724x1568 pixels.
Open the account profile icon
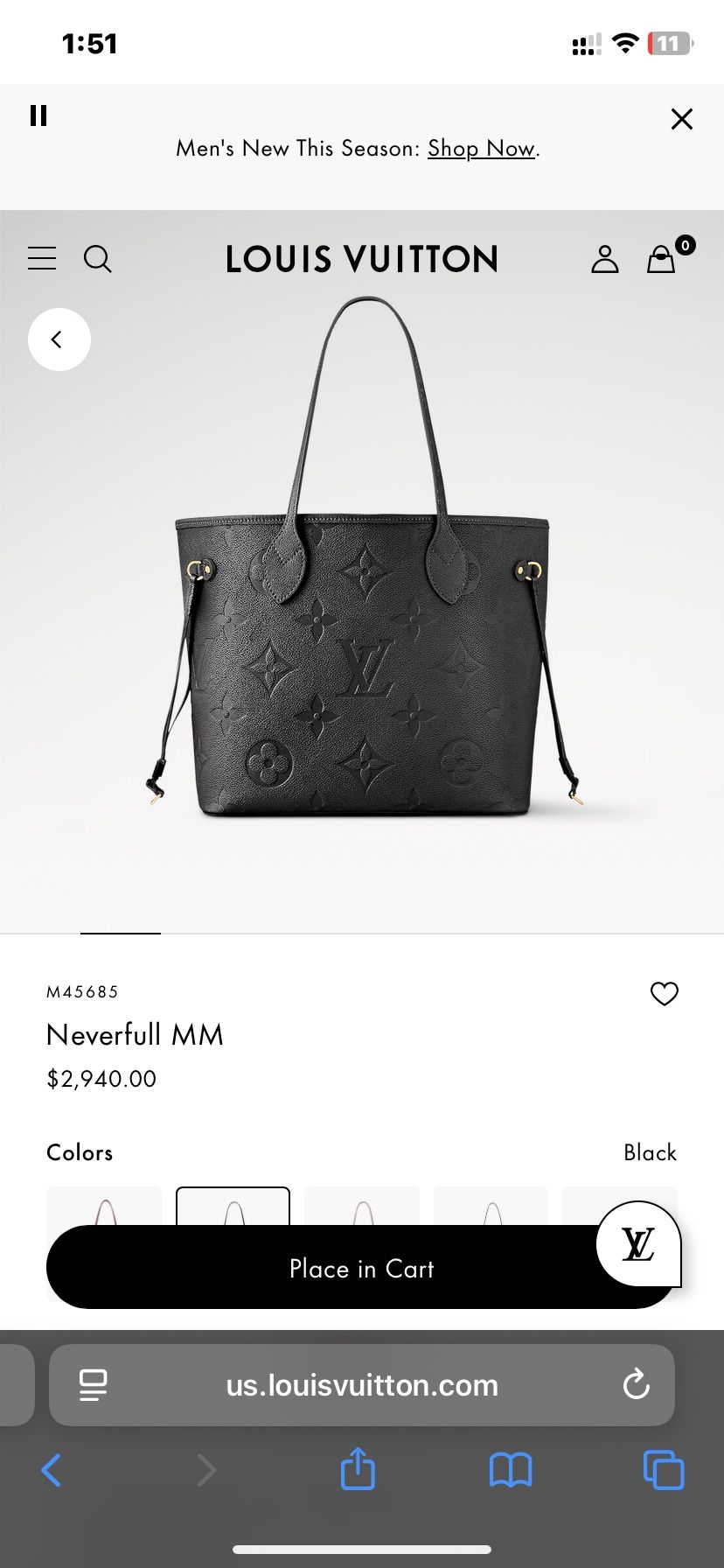click(604, 259)
